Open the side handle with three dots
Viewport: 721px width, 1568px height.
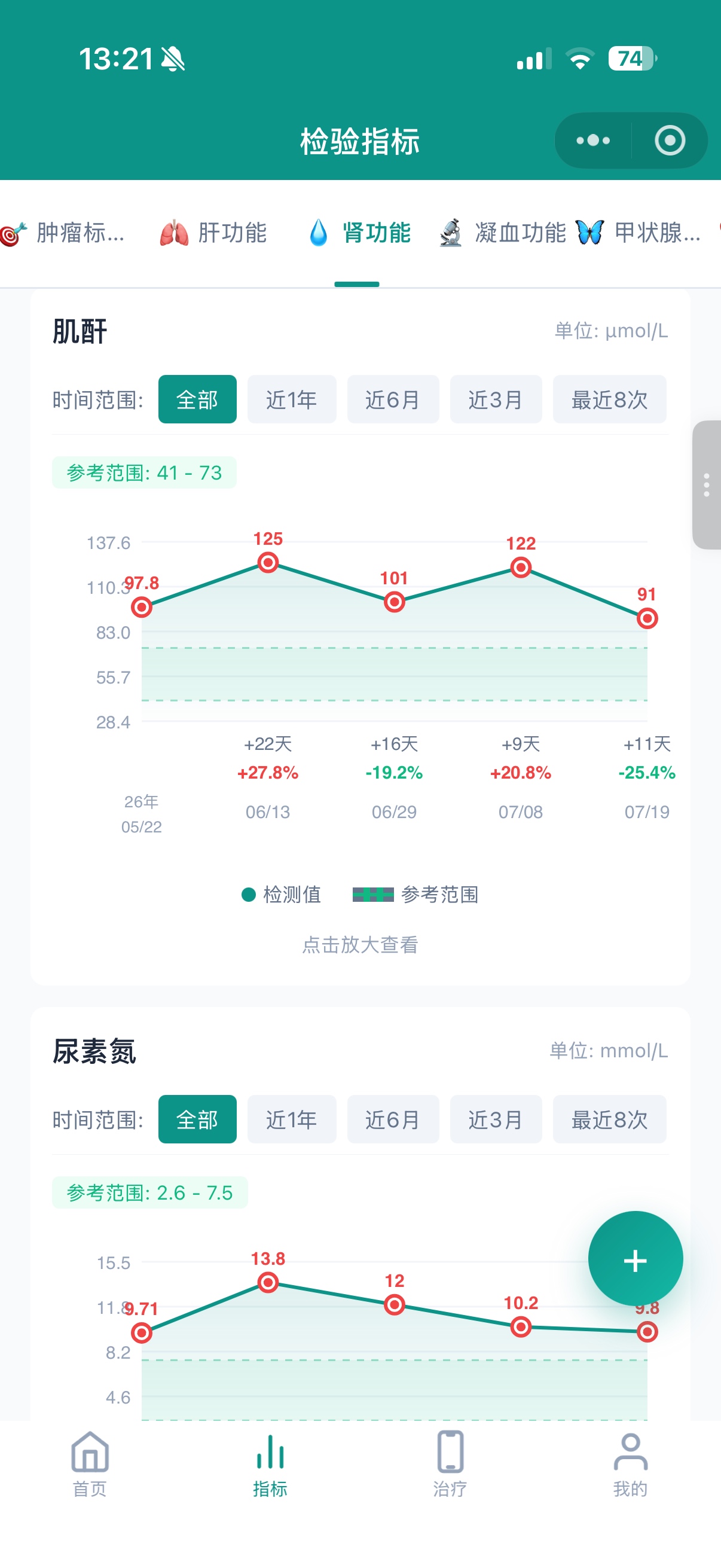707,484
